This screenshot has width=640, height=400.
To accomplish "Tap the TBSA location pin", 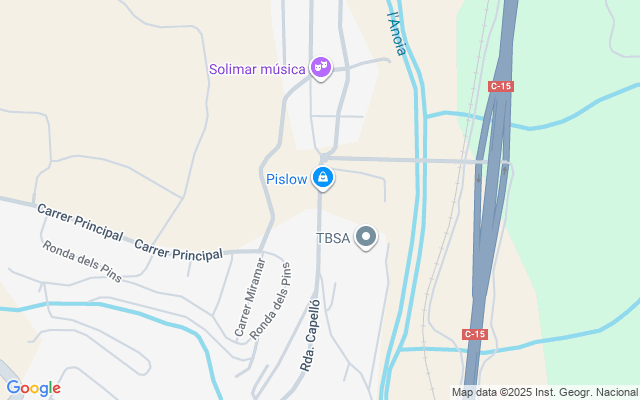I will point(366,237).
